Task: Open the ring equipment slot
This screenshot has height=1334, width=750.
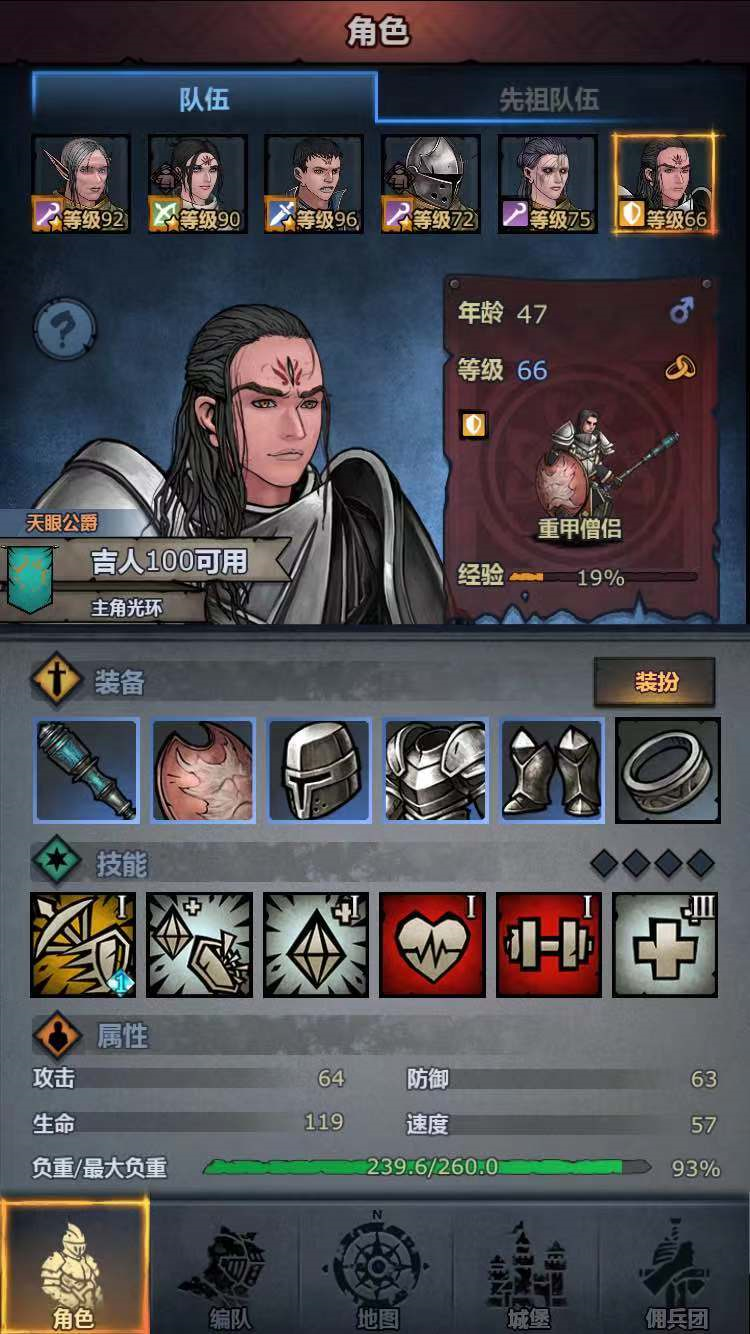Action: (668, 770)
